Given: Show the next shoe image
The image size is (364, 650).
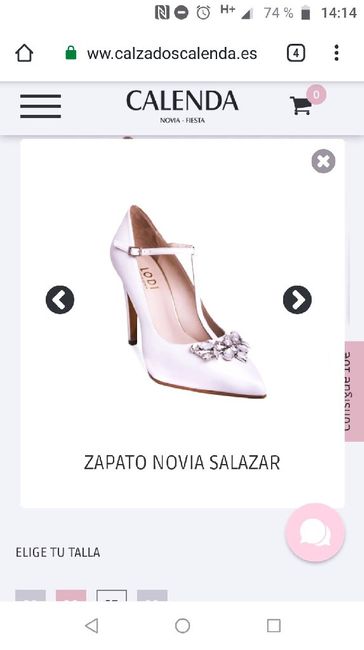Looking at the screenshot, I should [x=297, y=299].
